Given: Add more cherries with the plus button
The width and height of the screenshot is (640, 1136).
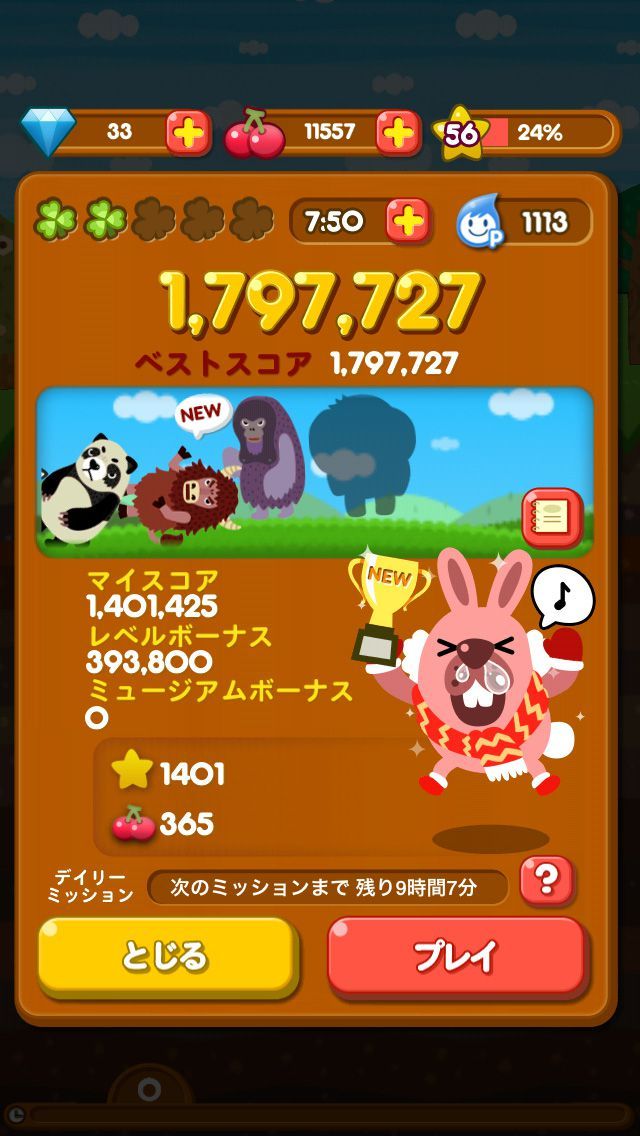Looking at the screenshot, I should [x=397, y=133].
